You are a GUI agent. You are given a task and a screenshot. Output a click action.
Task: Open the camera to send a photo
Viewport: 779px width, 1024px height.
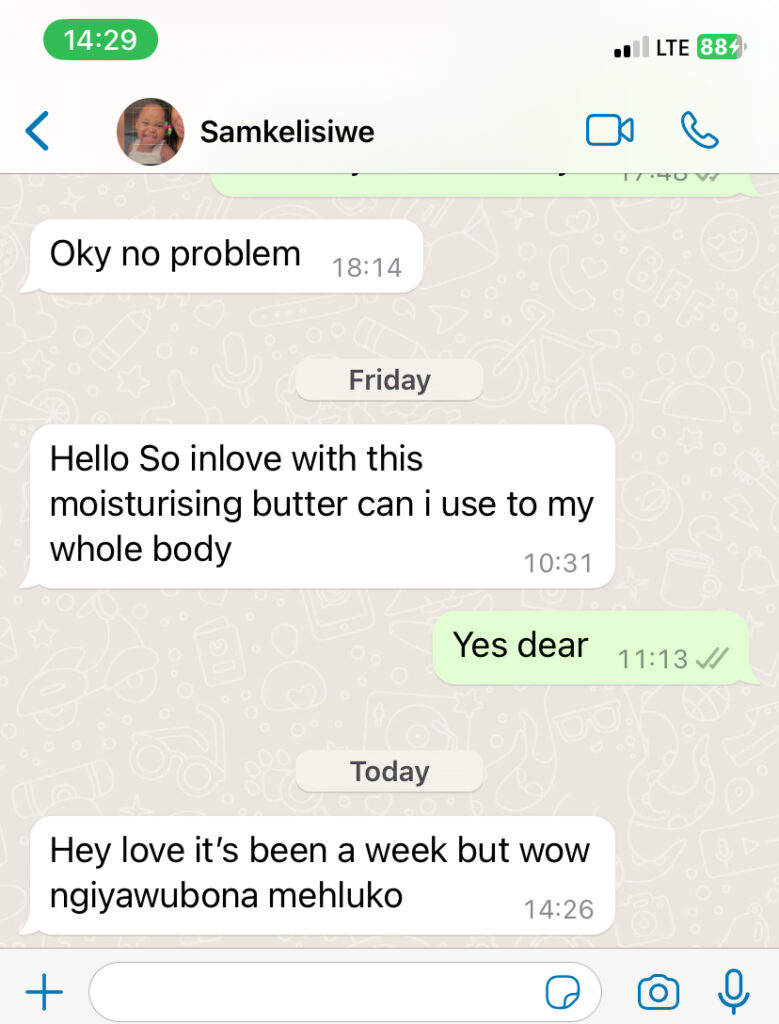[x=658, y=992]
